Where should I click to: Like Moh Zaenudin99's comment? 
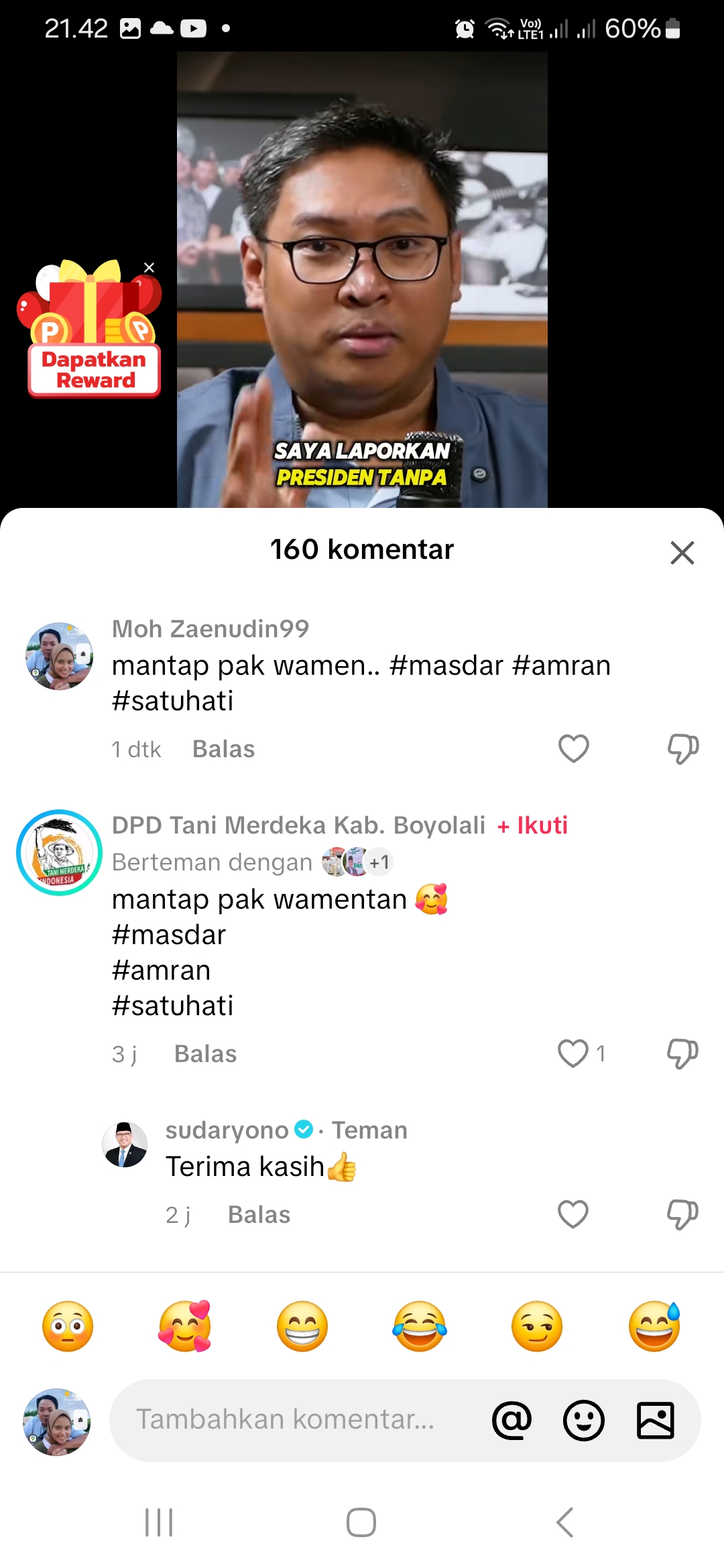[574, 748]
